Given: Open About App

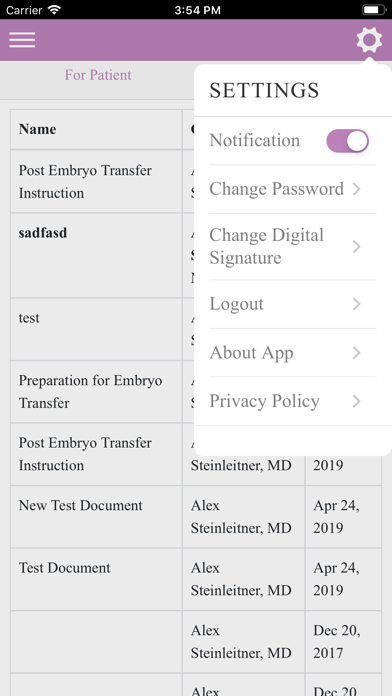Looking at the screenshot, I should 293,353.
